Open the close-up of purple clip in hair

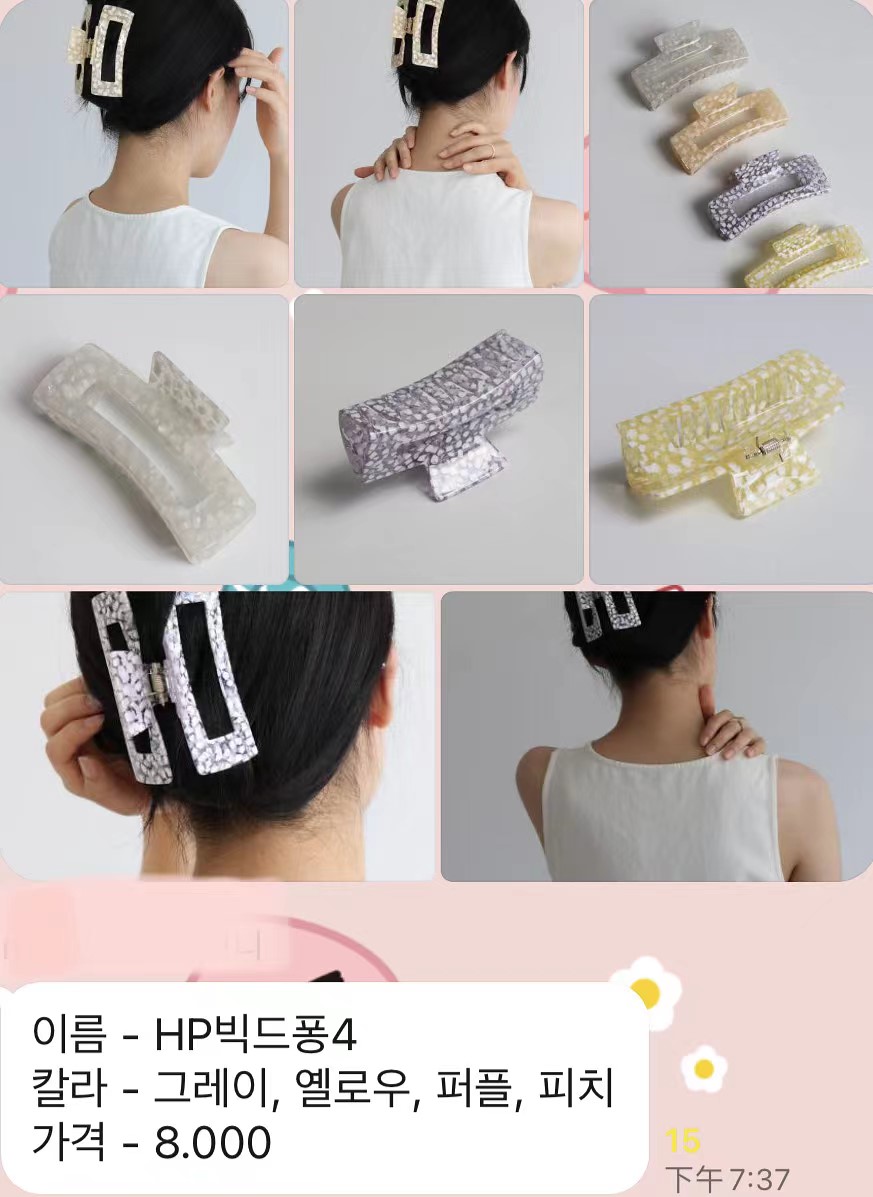(218, 735)
